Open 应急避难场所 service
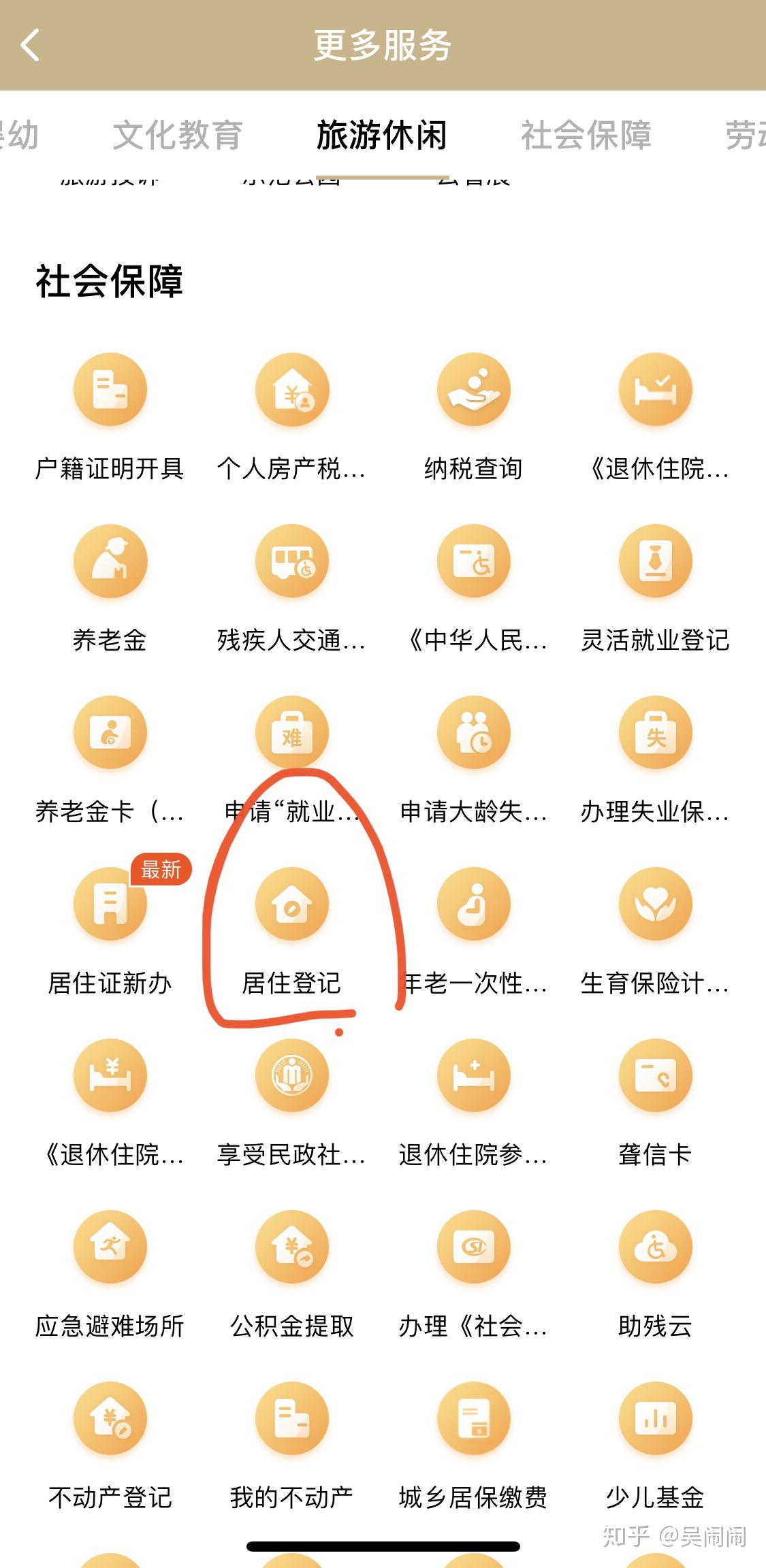This screenshot has width=766, height=1568. click(110, 1247)
